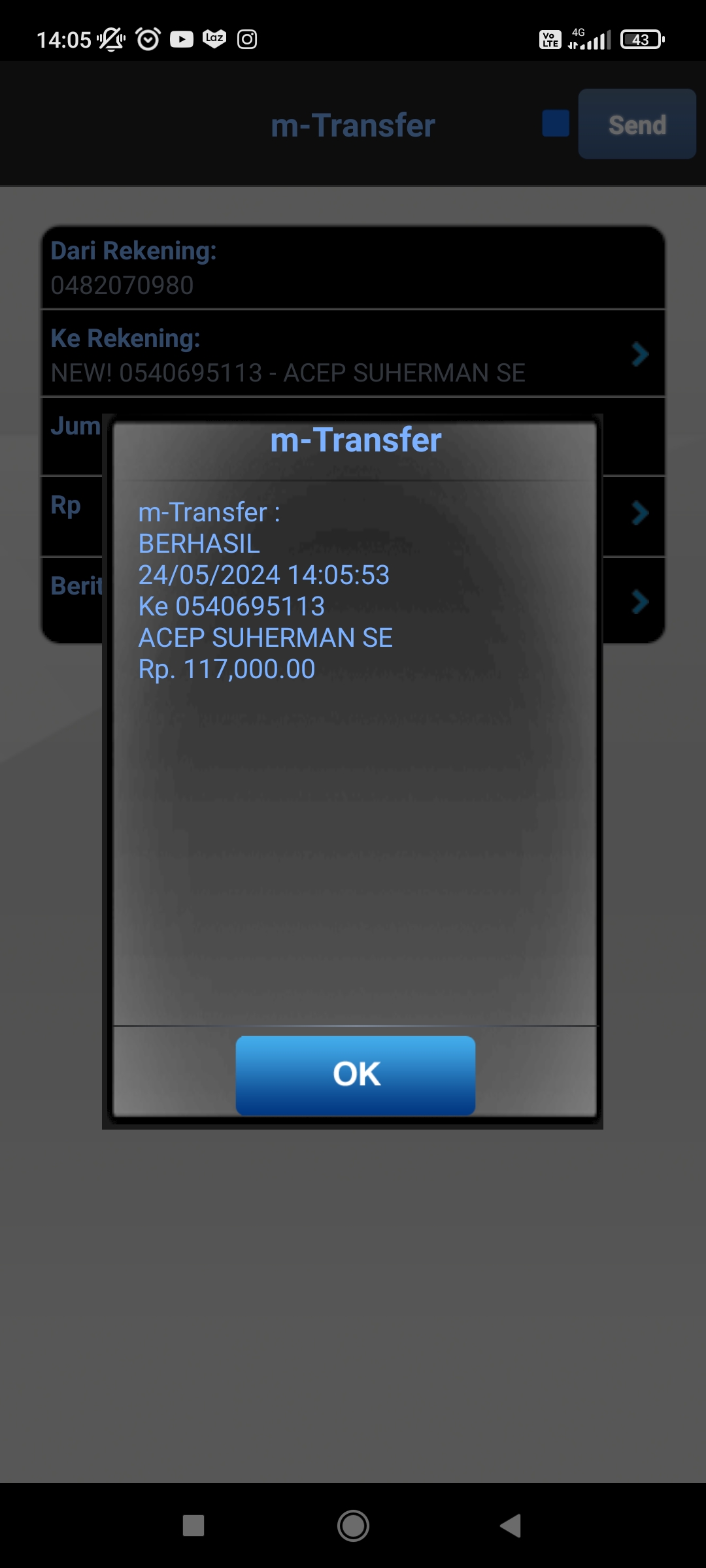Open recent apps from the navigation bar
706x1568 pixels.
193,1526
